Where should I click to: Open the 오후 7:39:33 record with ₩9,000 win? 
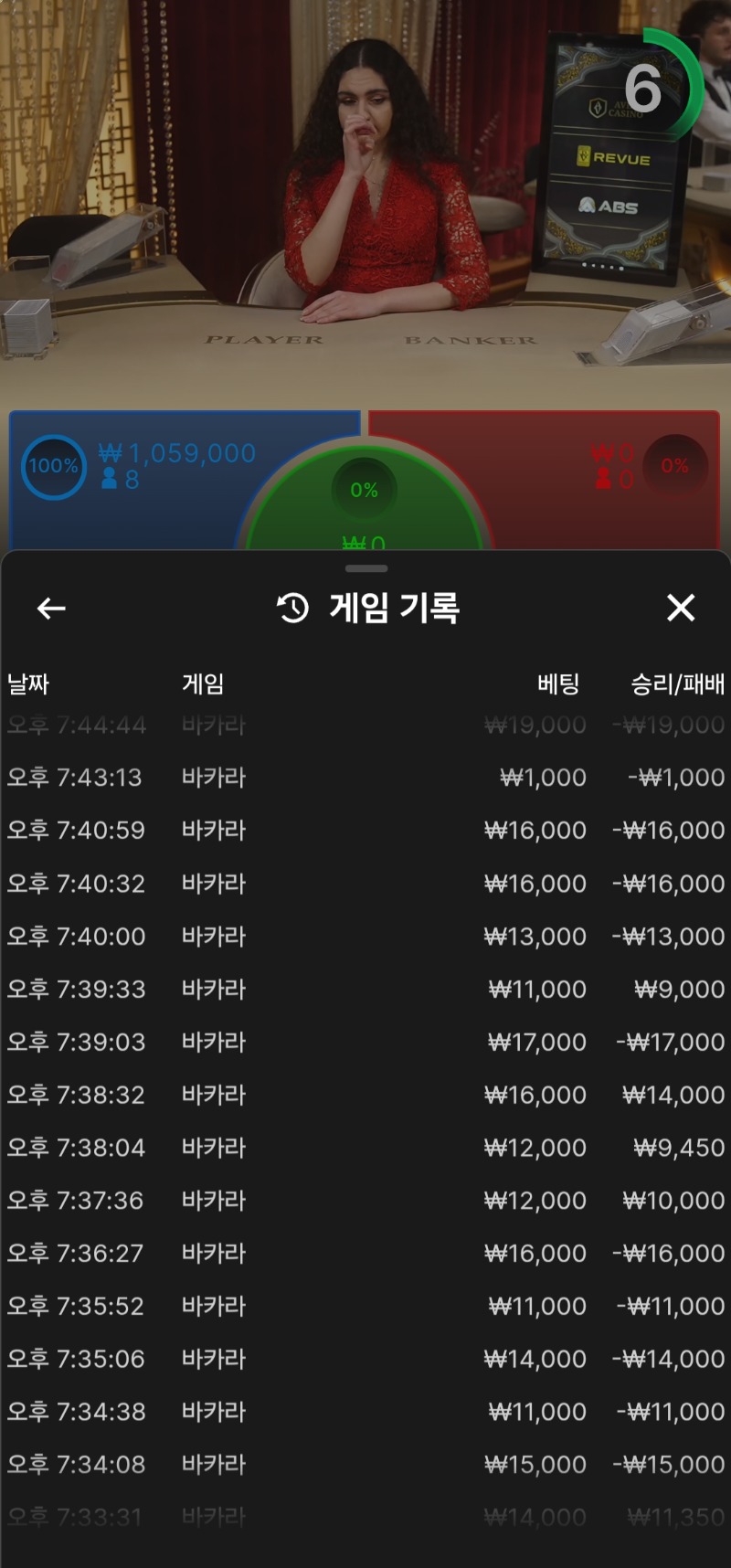point(365,990)
